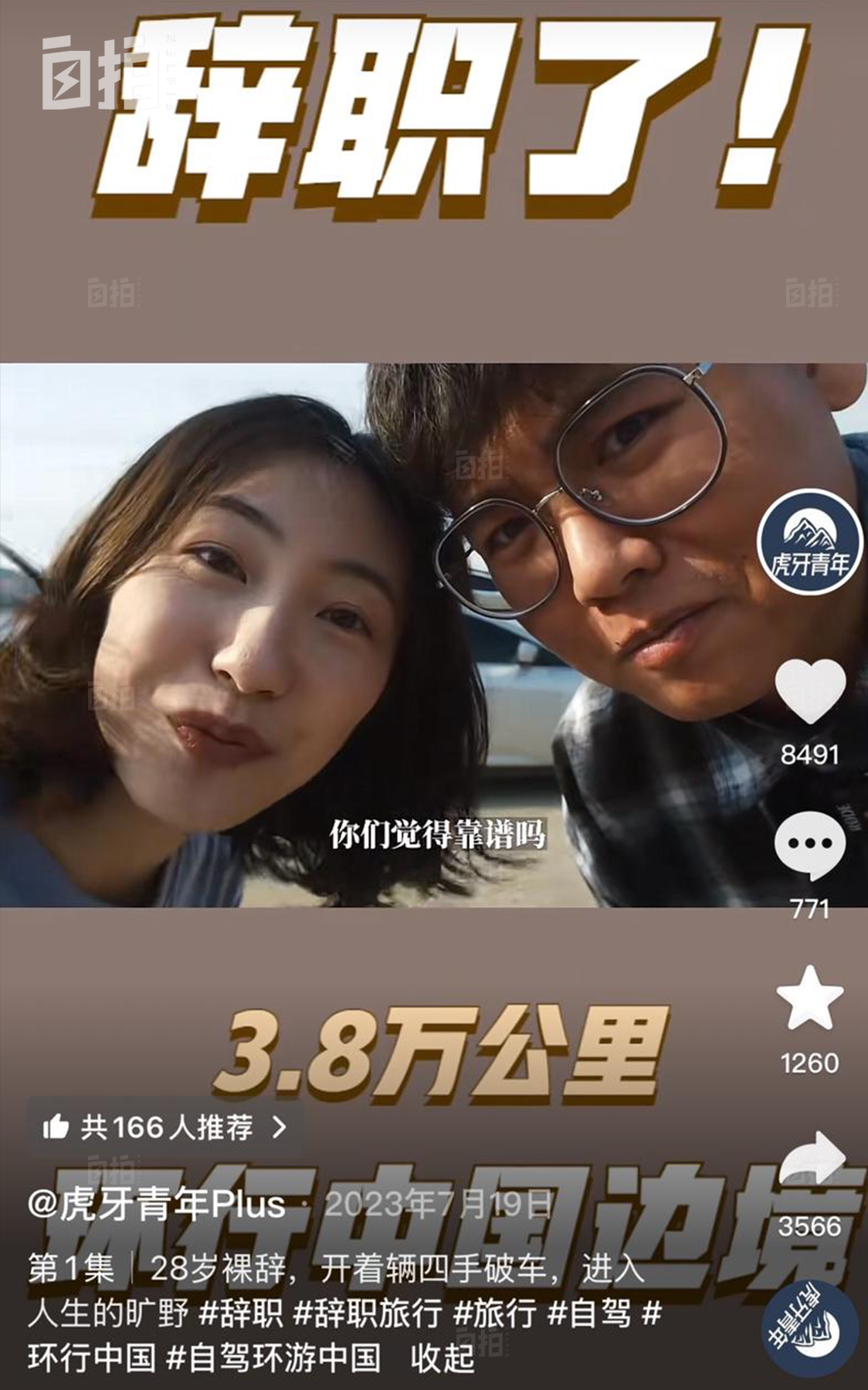Viewport: 868px width, 1390px height.
Task: Add this video to favorites with the star
Action: click(x=809, y=998)
